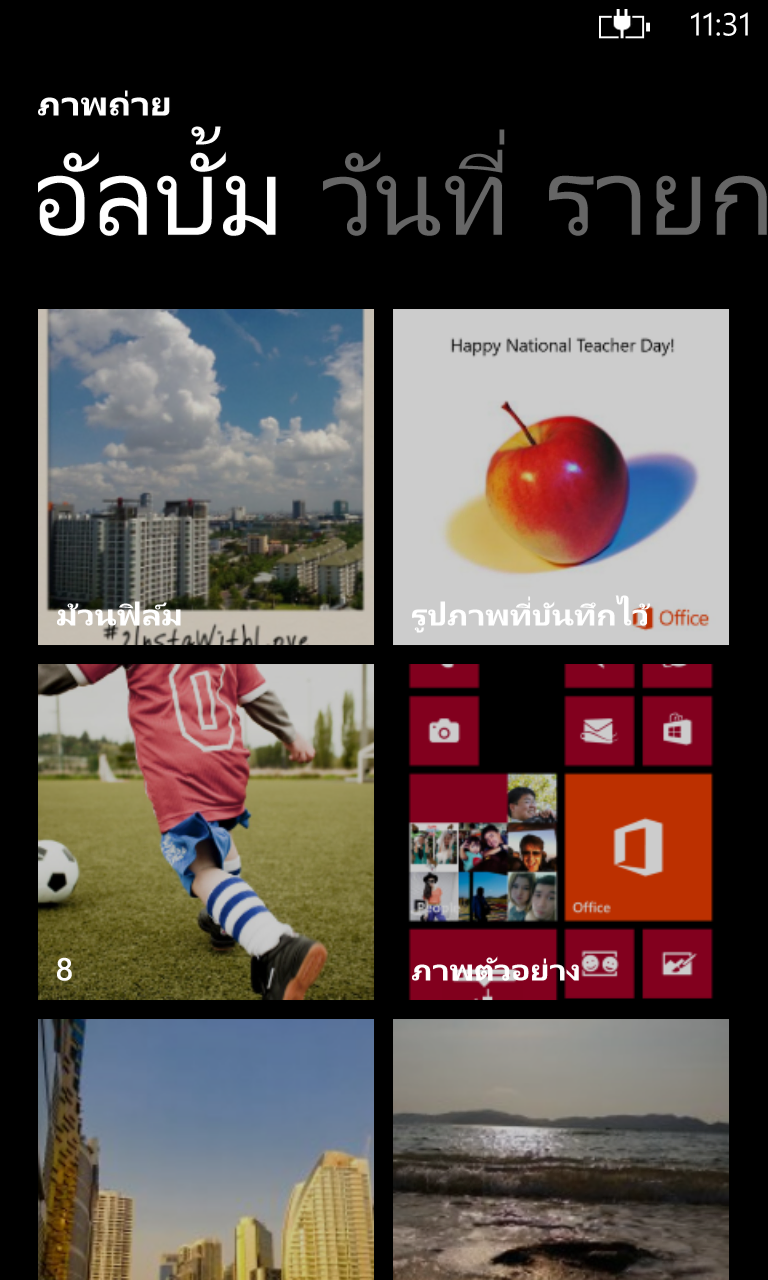Open the รูปภาพที่บันทึกไว้ album
768x1280 pixels.
(x=561, y=477)
